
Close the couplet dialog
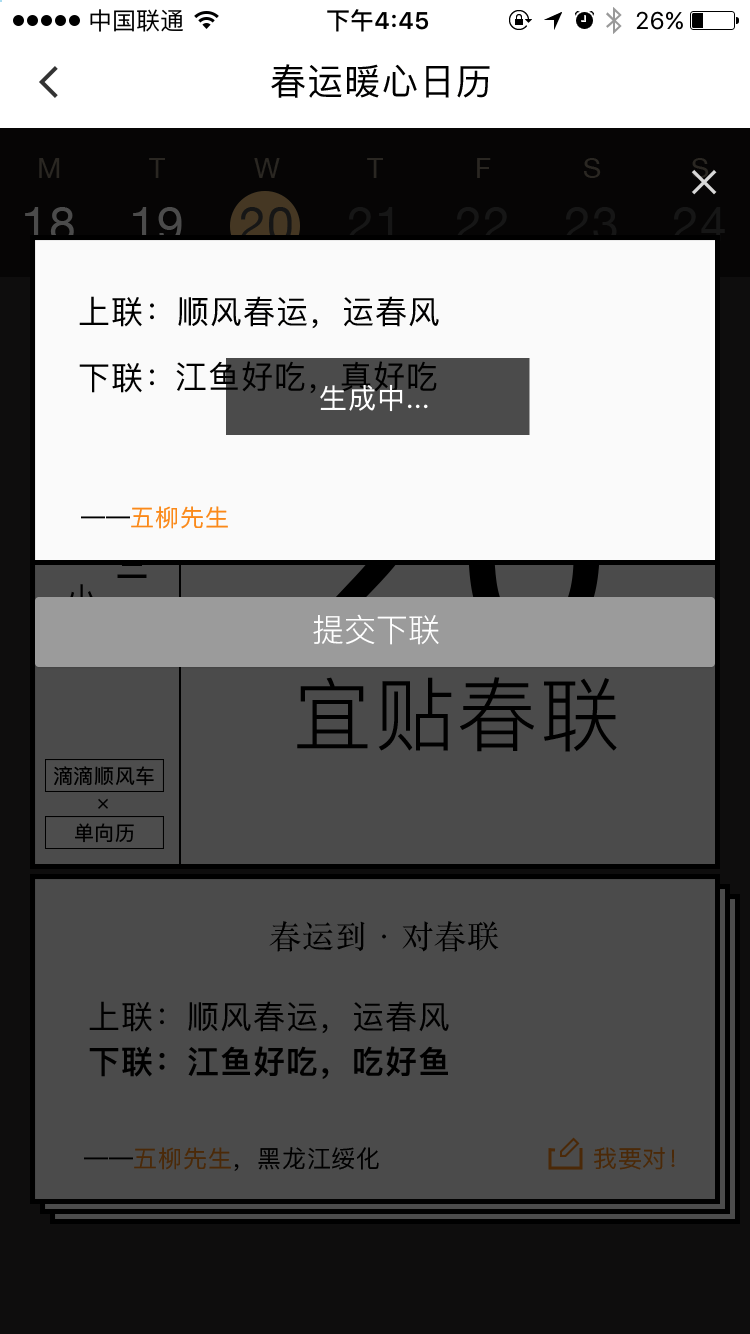pos(704,182)
